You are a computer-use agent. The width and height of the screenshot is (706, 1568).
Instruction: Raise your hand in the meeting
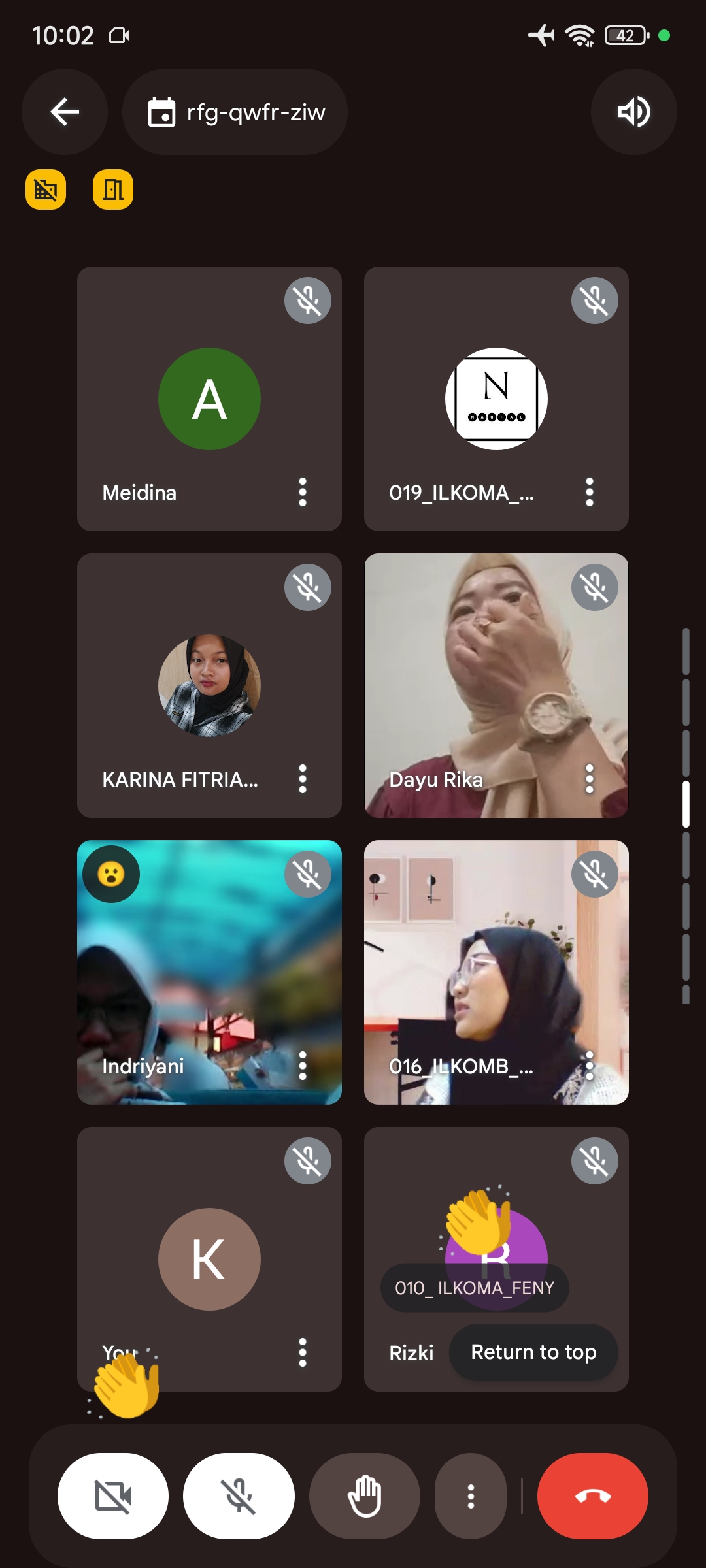pos(364,1495)
